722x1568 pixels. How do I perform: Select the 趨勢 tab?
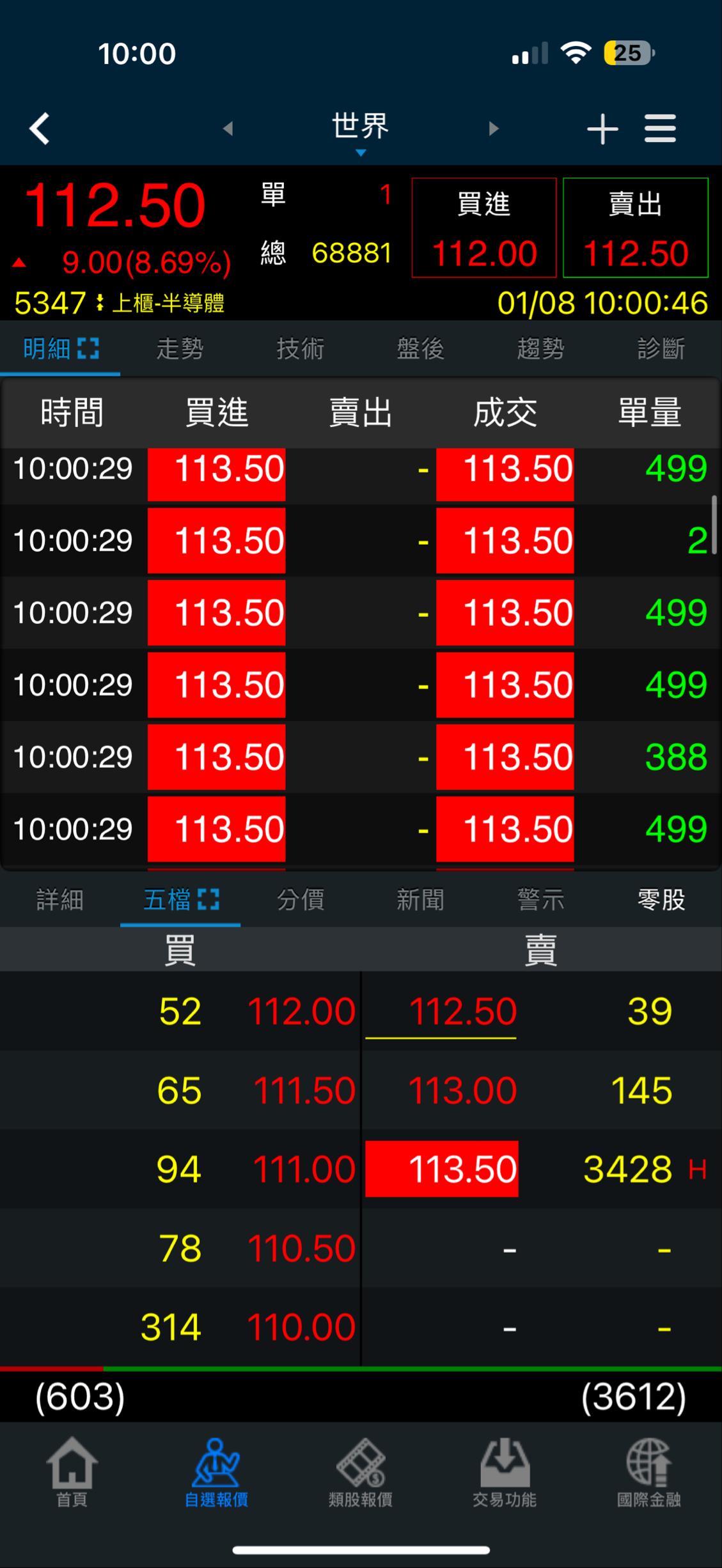pos(540,349)
